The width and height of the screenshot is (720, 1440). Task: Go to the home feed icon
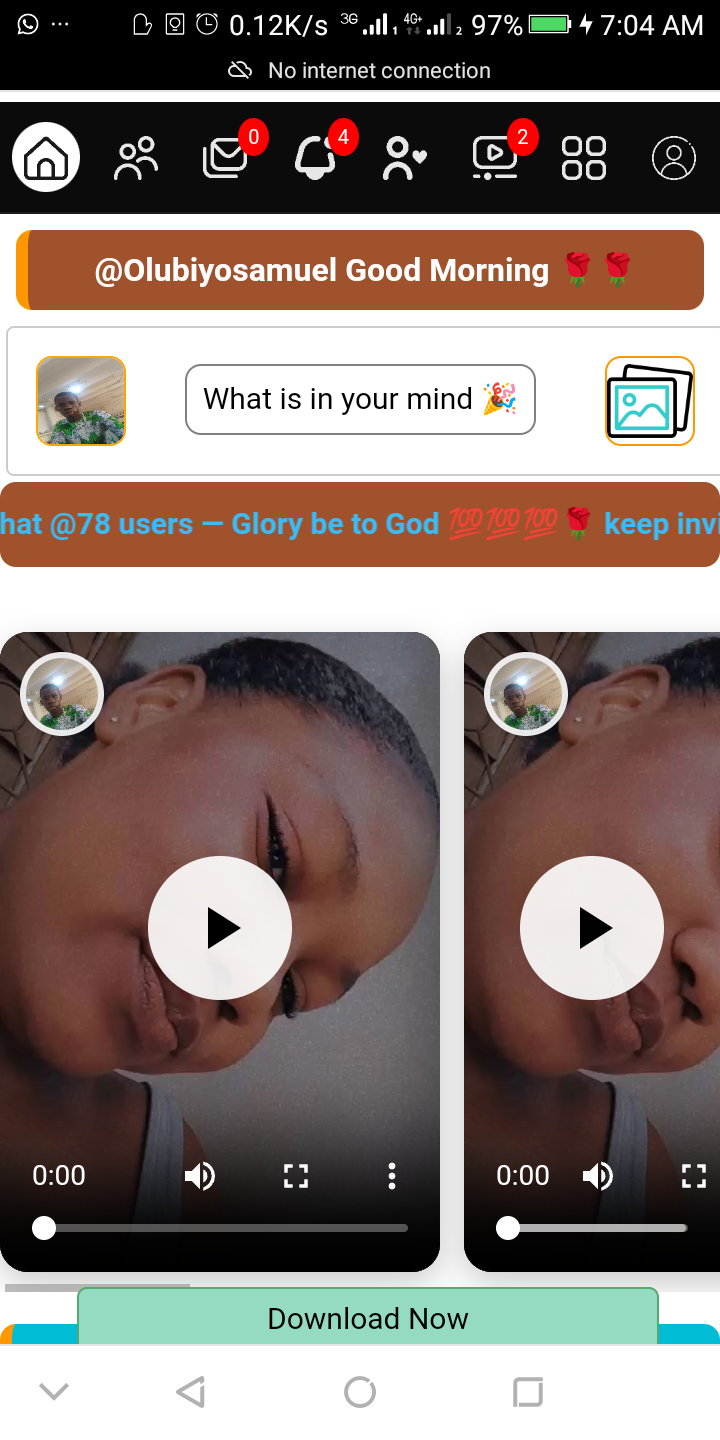46,157
